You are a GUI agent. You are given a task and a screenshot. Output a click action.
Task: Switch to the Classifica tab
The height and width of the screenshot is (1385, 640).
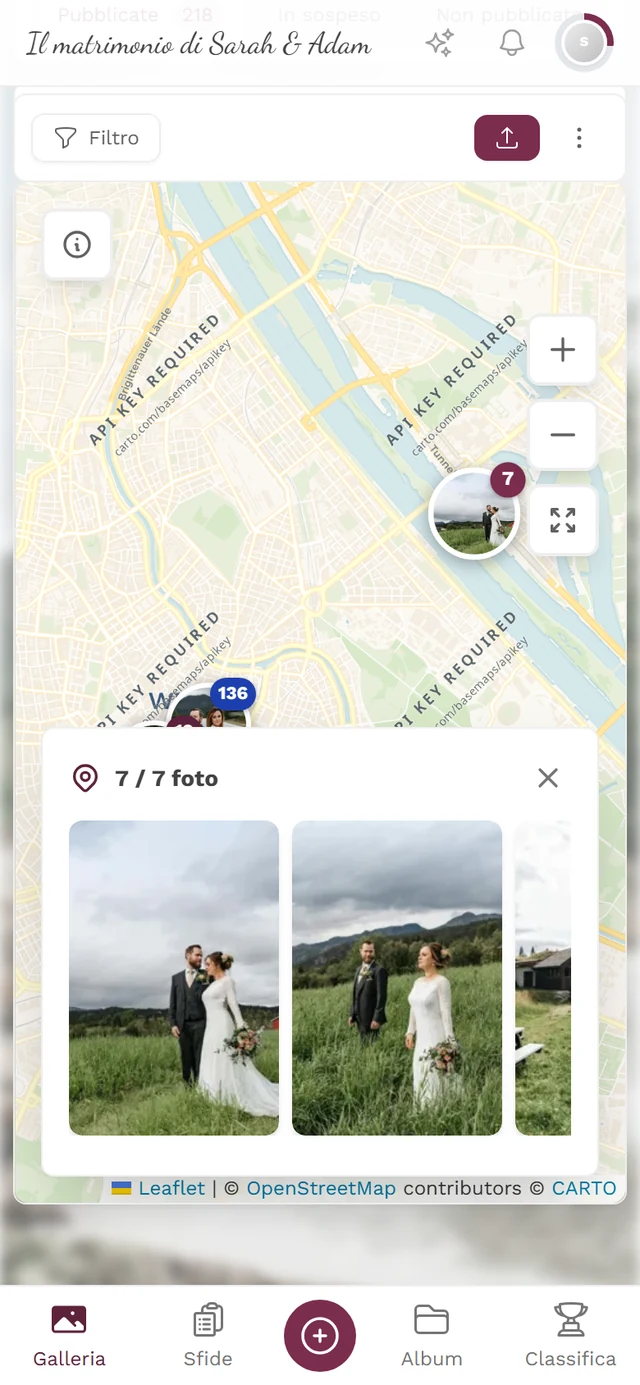click(x=571, y=1335)
